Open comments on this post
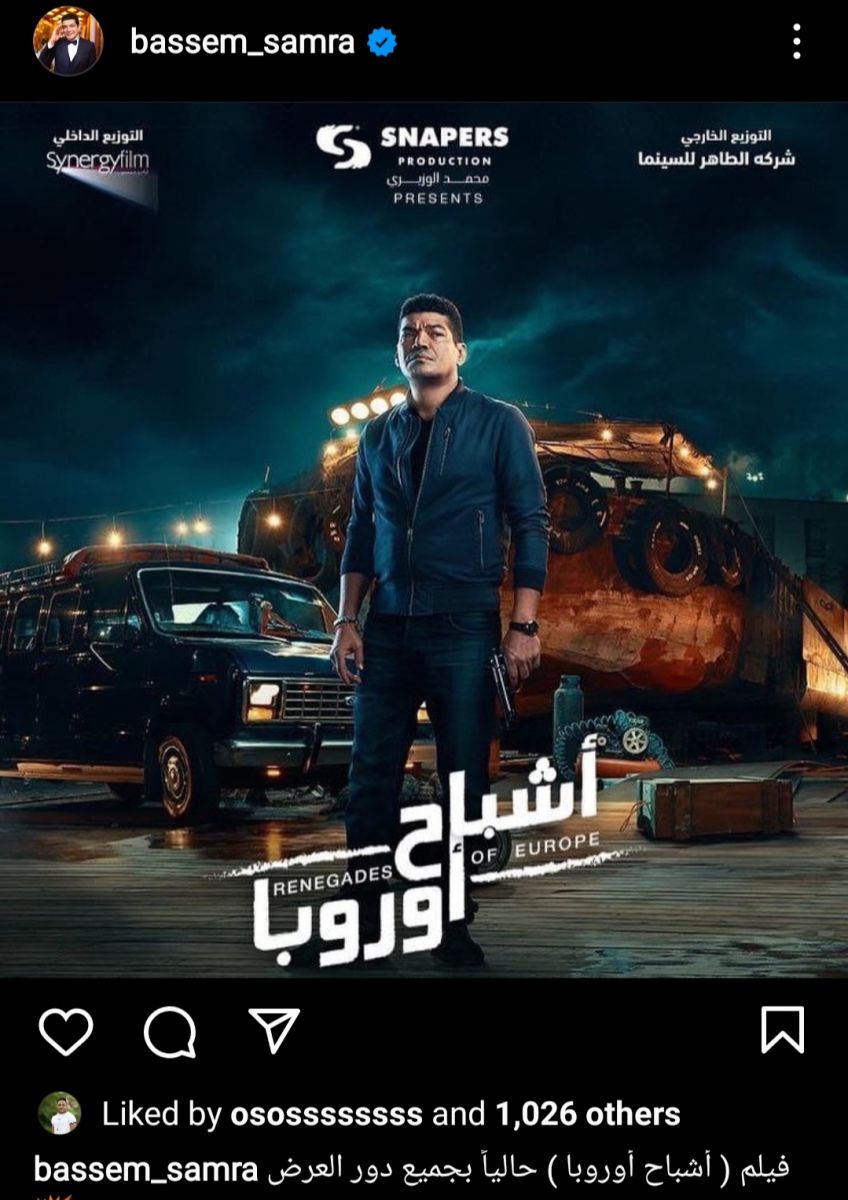 tap(170, 1031)
